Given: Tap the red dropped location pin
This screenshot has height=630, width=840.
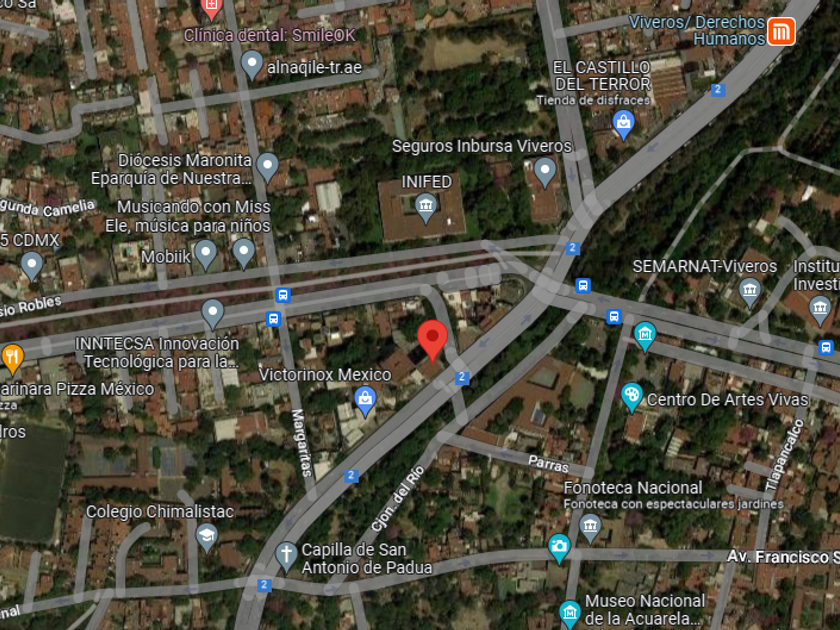Looking at the screenshot, I should (x=432, y=341).
